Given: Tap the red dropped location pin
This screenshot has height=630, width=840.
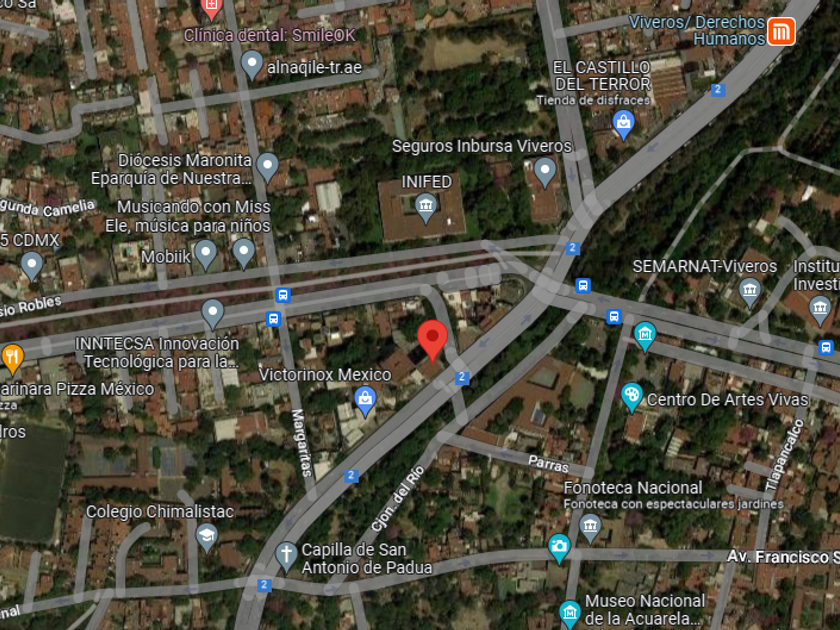Looking at the screenshot, I should (x=432, y=341).
